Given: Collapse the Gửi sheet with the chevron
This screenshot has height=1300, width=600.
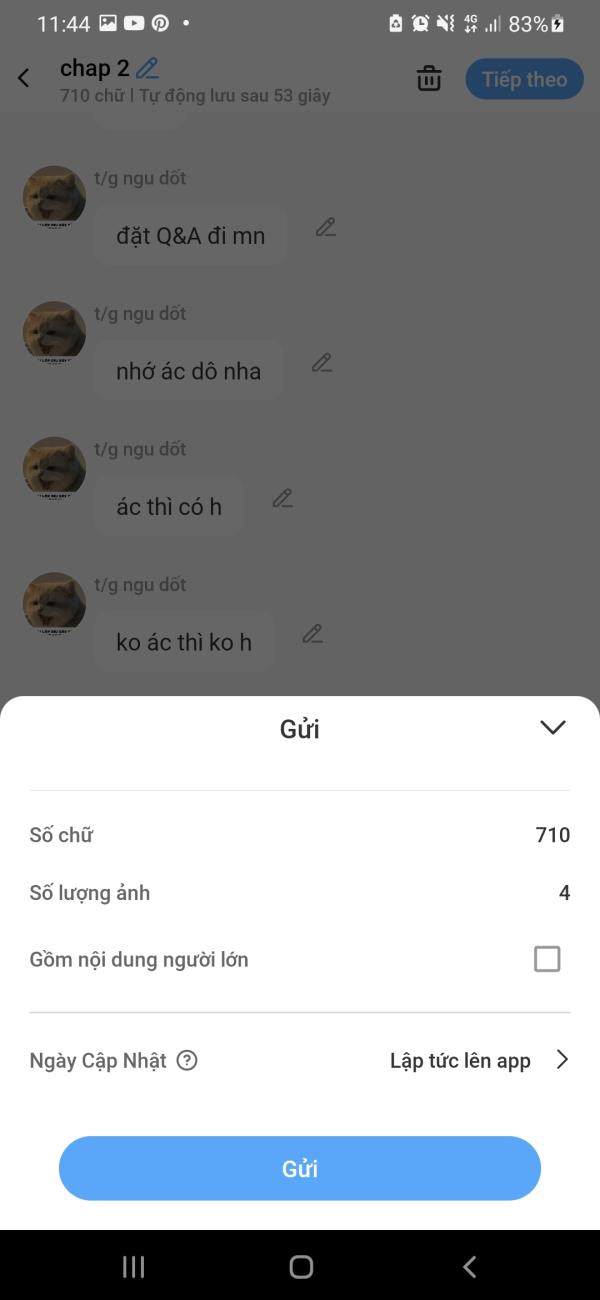Looking at the screenshot, I should point(553,728).
